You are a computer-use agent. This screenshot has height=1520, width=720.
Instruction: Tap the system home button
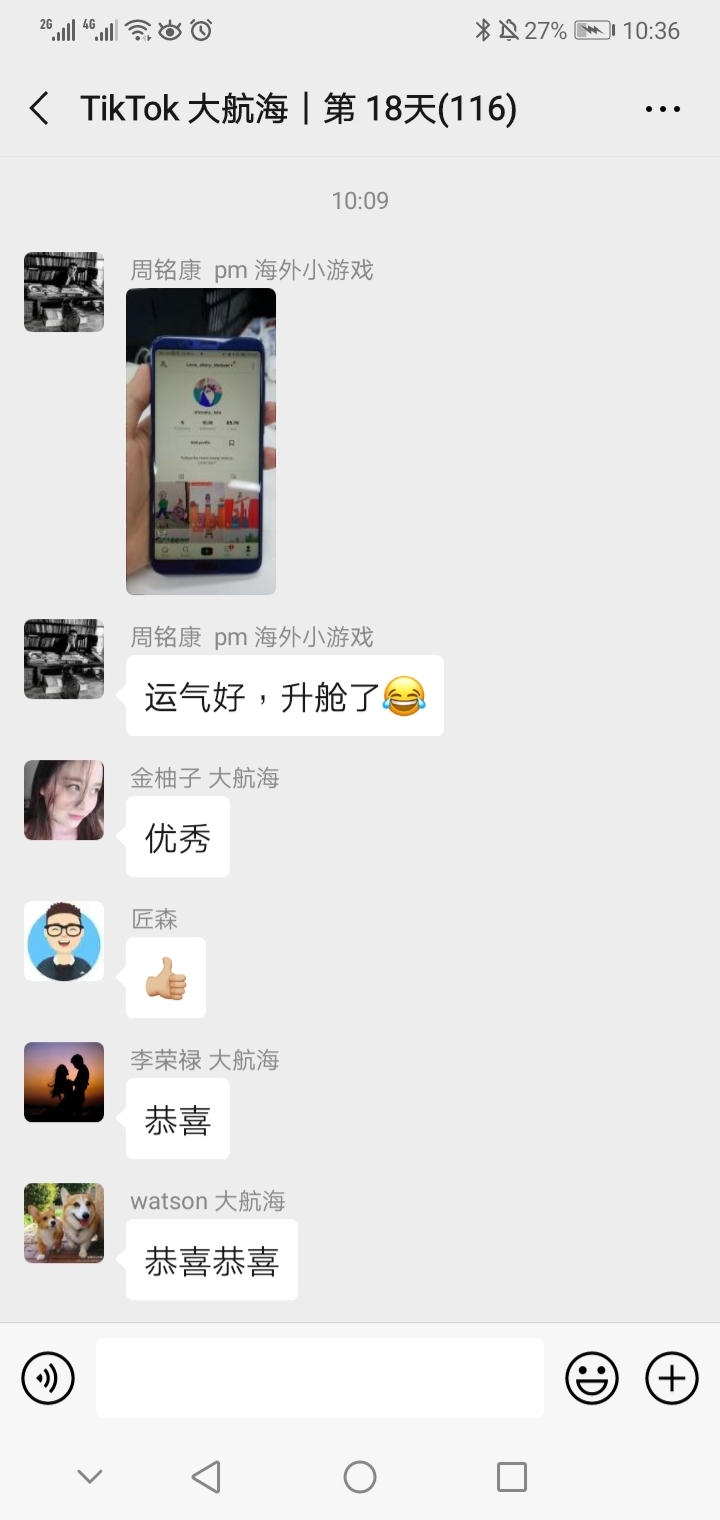(360, 1476)
